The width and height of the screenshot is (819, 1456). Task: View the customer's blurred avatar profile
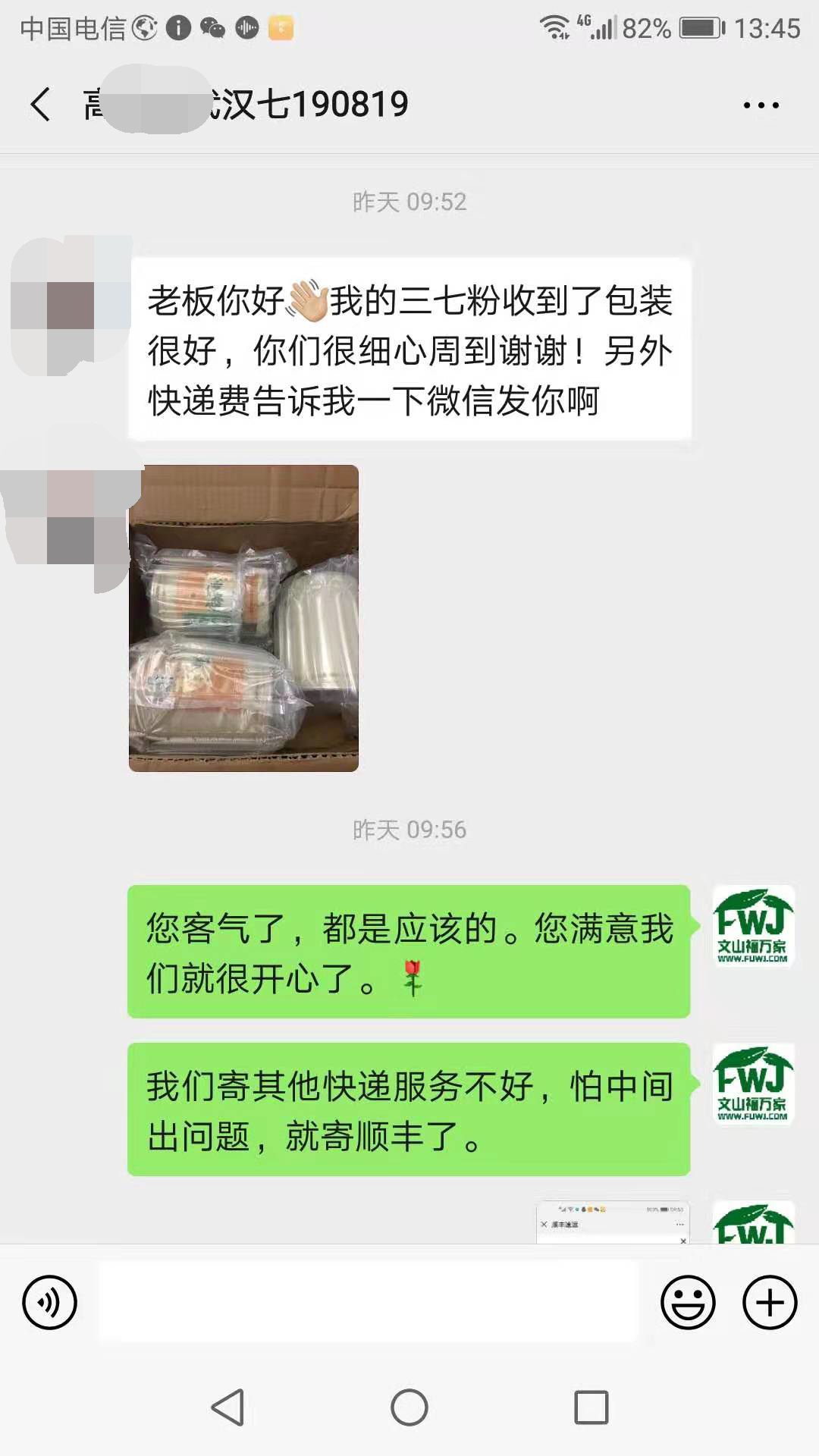(x=70, y=305)
